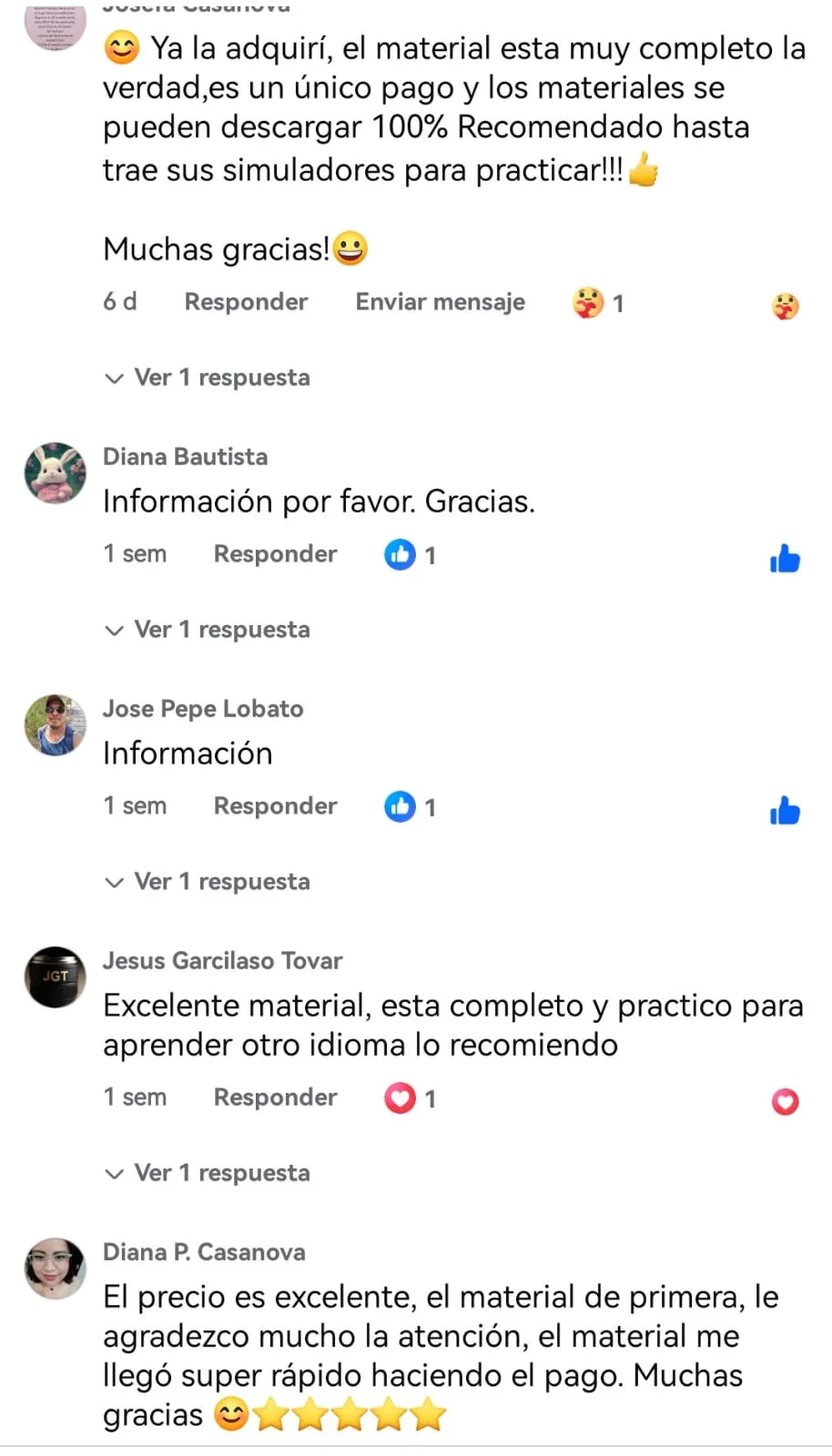Open Diana Bautista's profile name
Image resolution: width=832 pixels, height=1456 pixels.
point(185,457)
